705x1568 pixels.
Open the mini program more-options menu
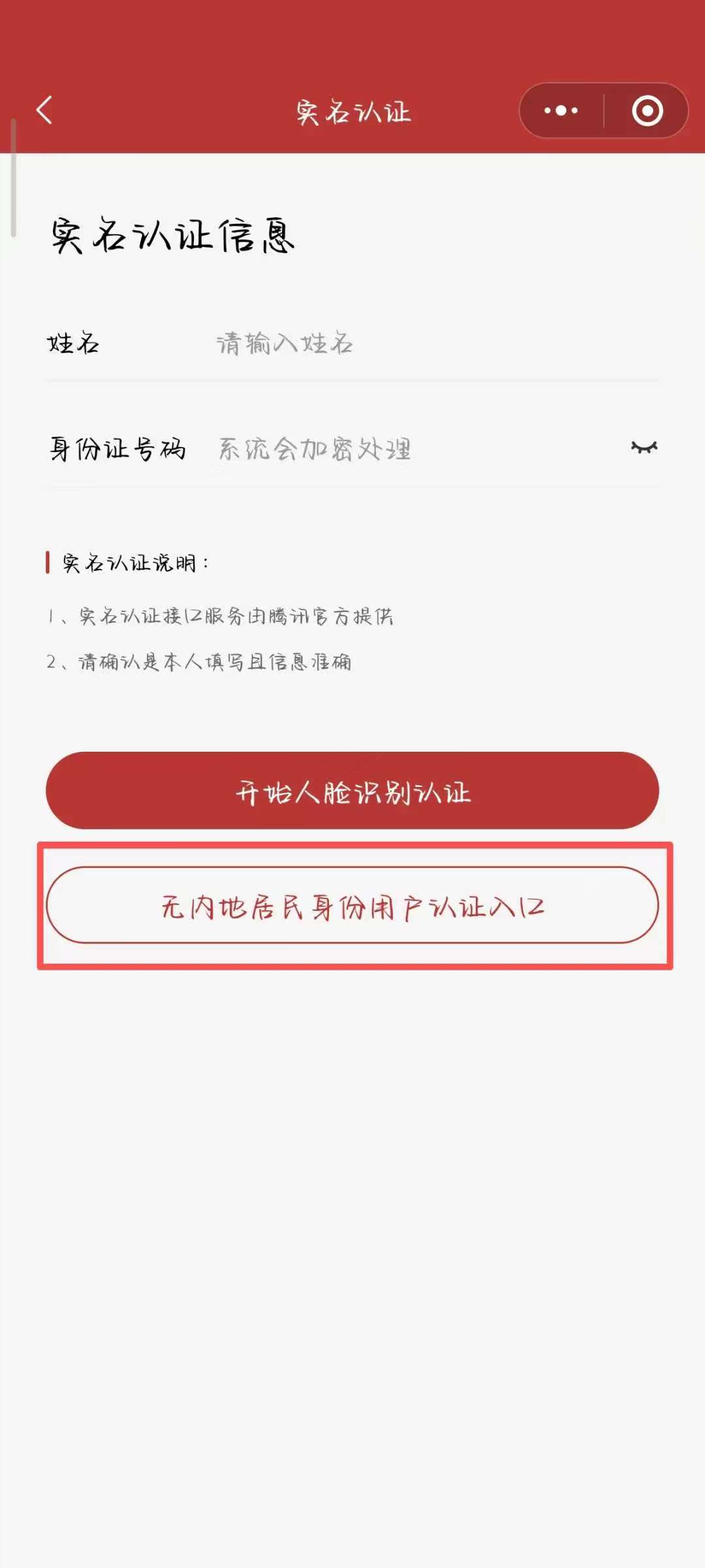[561, 111]
